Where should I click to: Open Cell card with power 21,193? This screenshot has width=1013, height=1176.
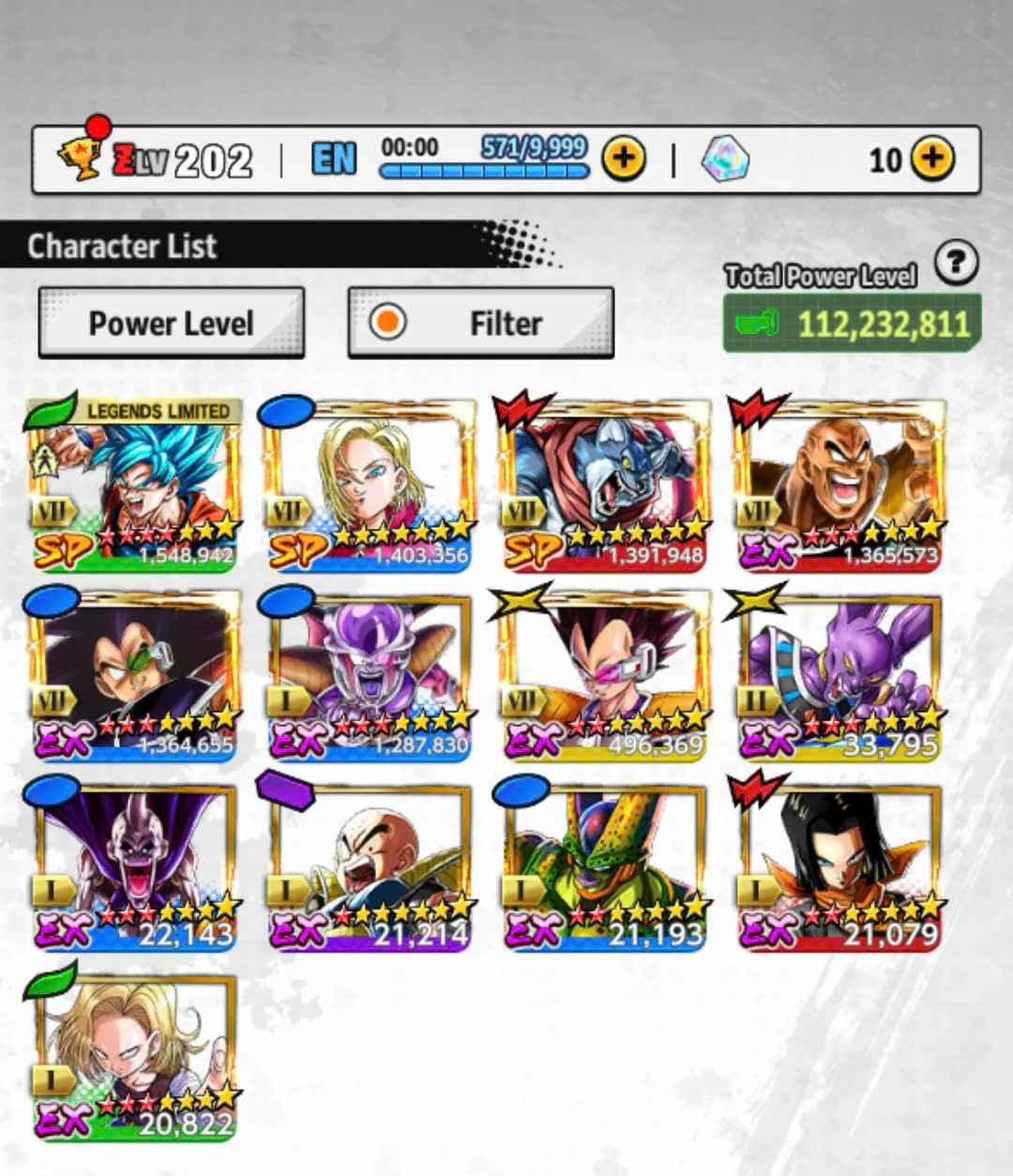click(x=604, y=865)
